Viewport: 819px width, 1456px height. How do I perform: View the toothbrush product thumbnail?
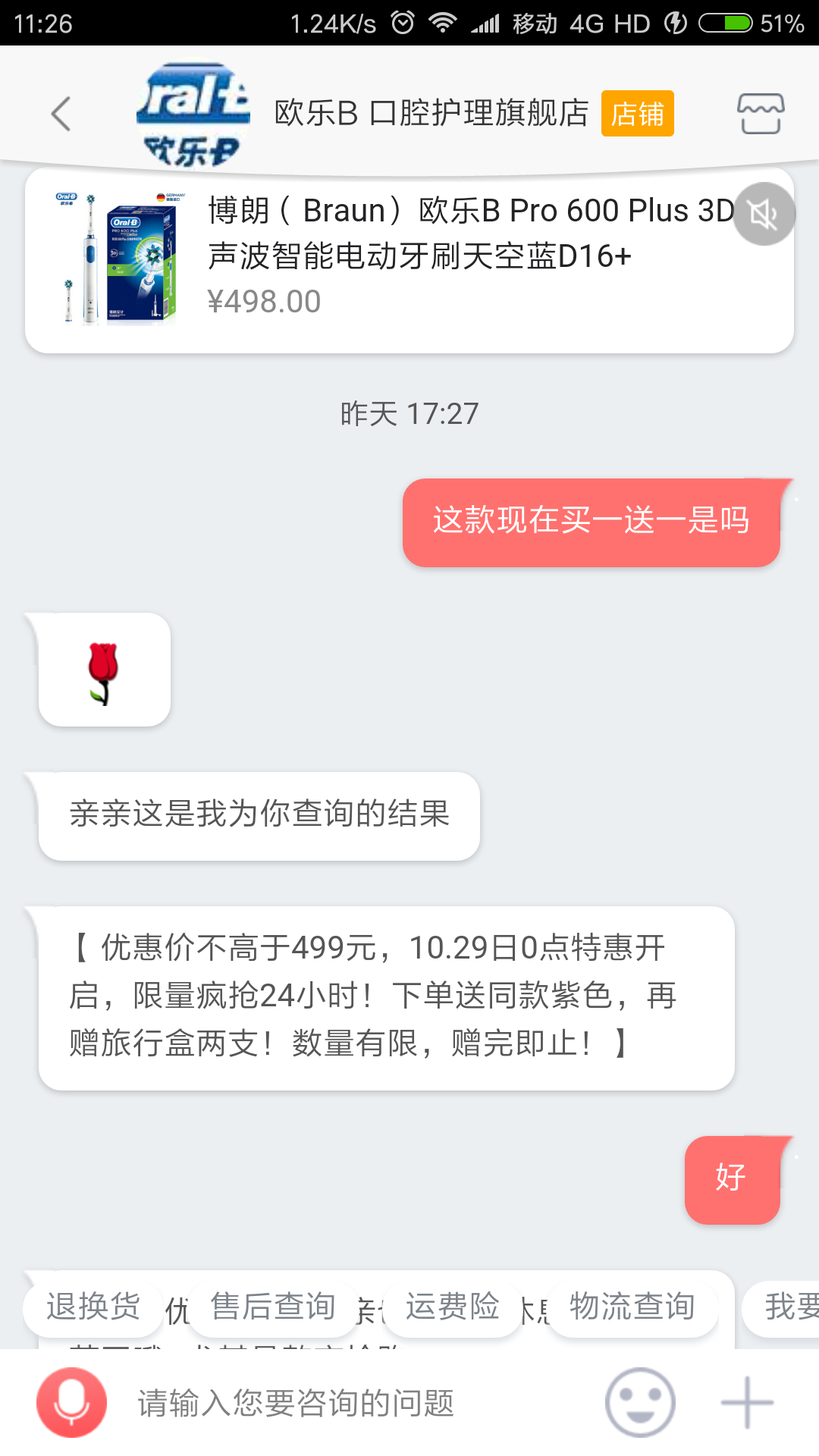[x=118, y=258]
